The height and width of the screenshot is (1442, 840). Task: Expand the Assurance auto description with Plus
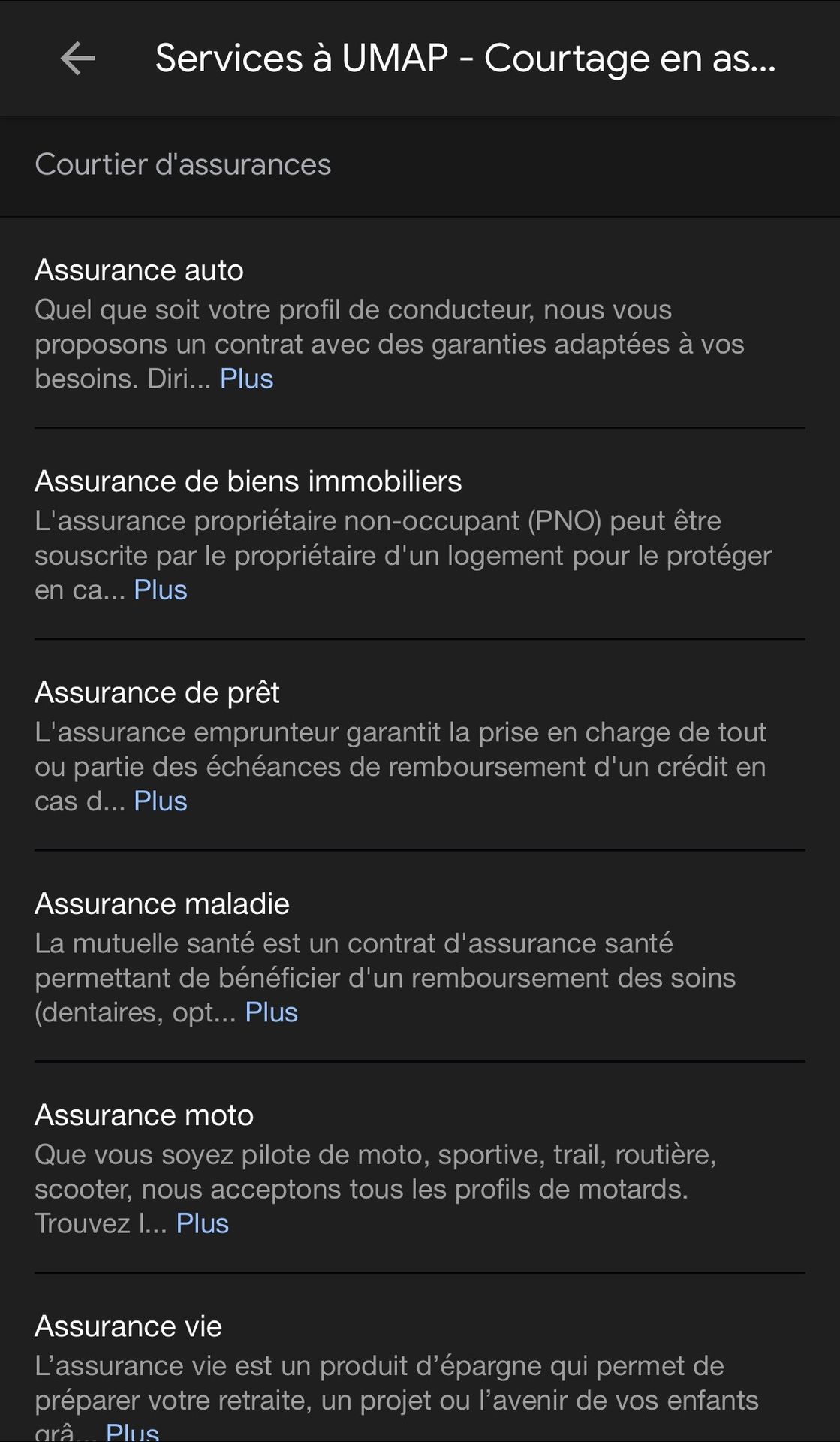tap(246, 379)
